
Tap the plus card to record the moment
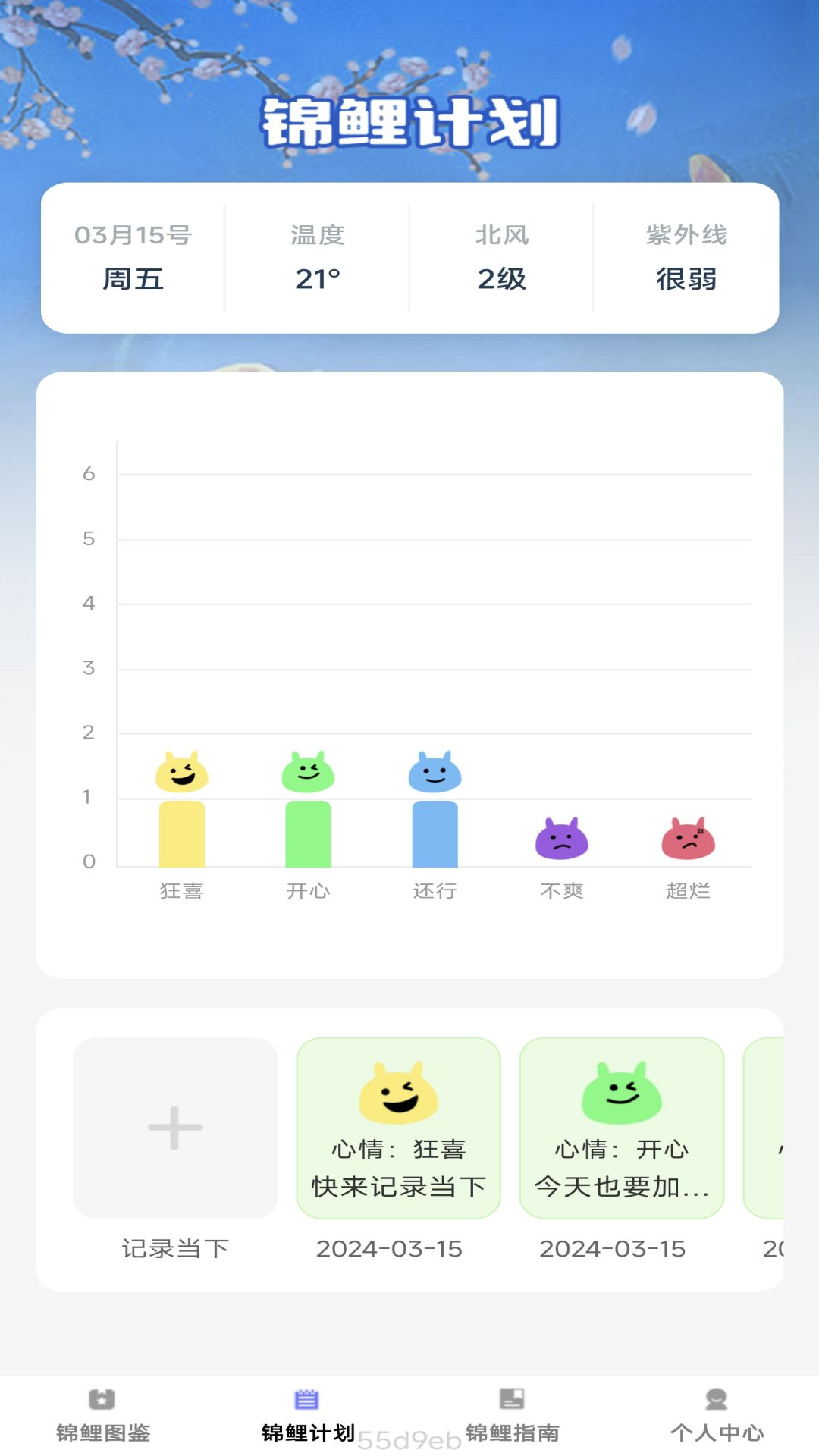click(175, 1128)
